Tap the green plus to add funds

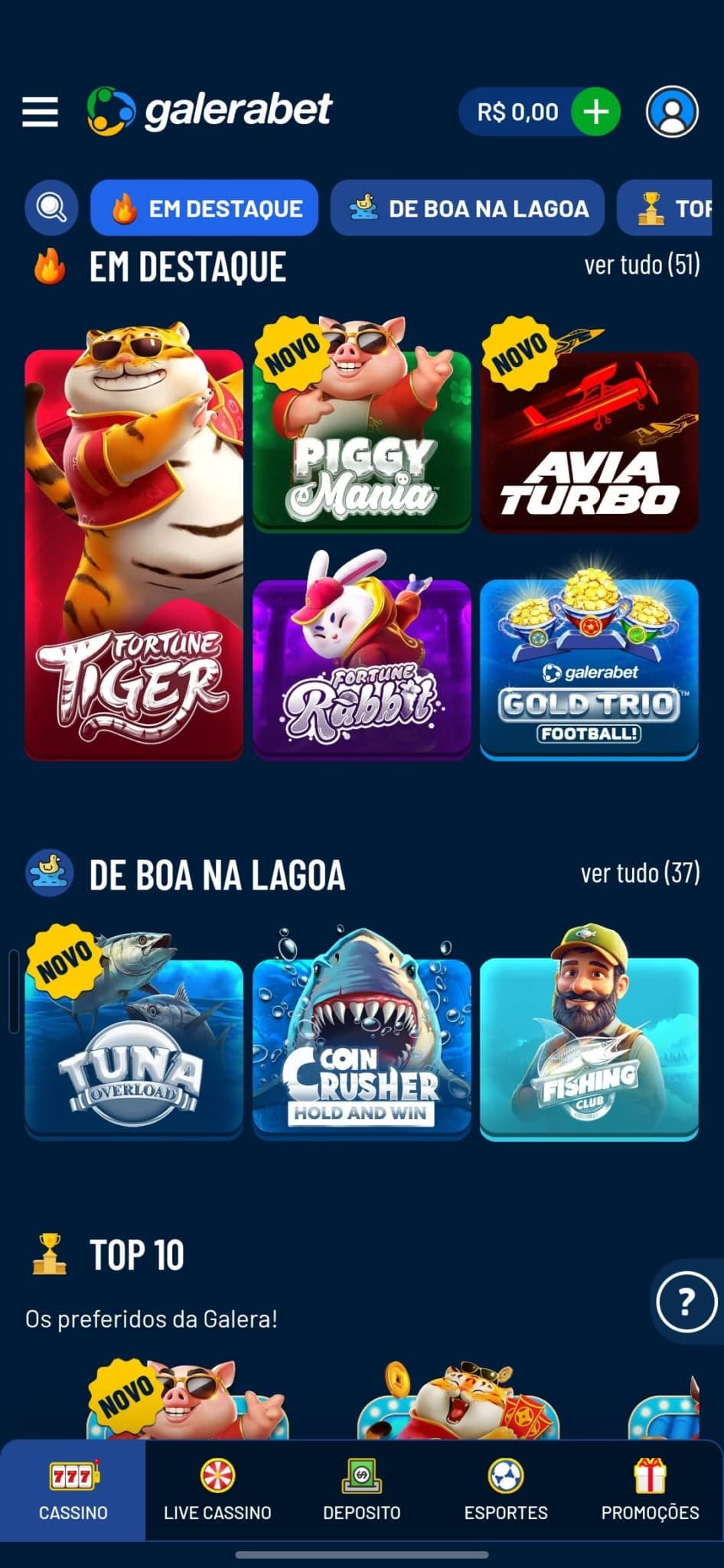click(595, 111)
